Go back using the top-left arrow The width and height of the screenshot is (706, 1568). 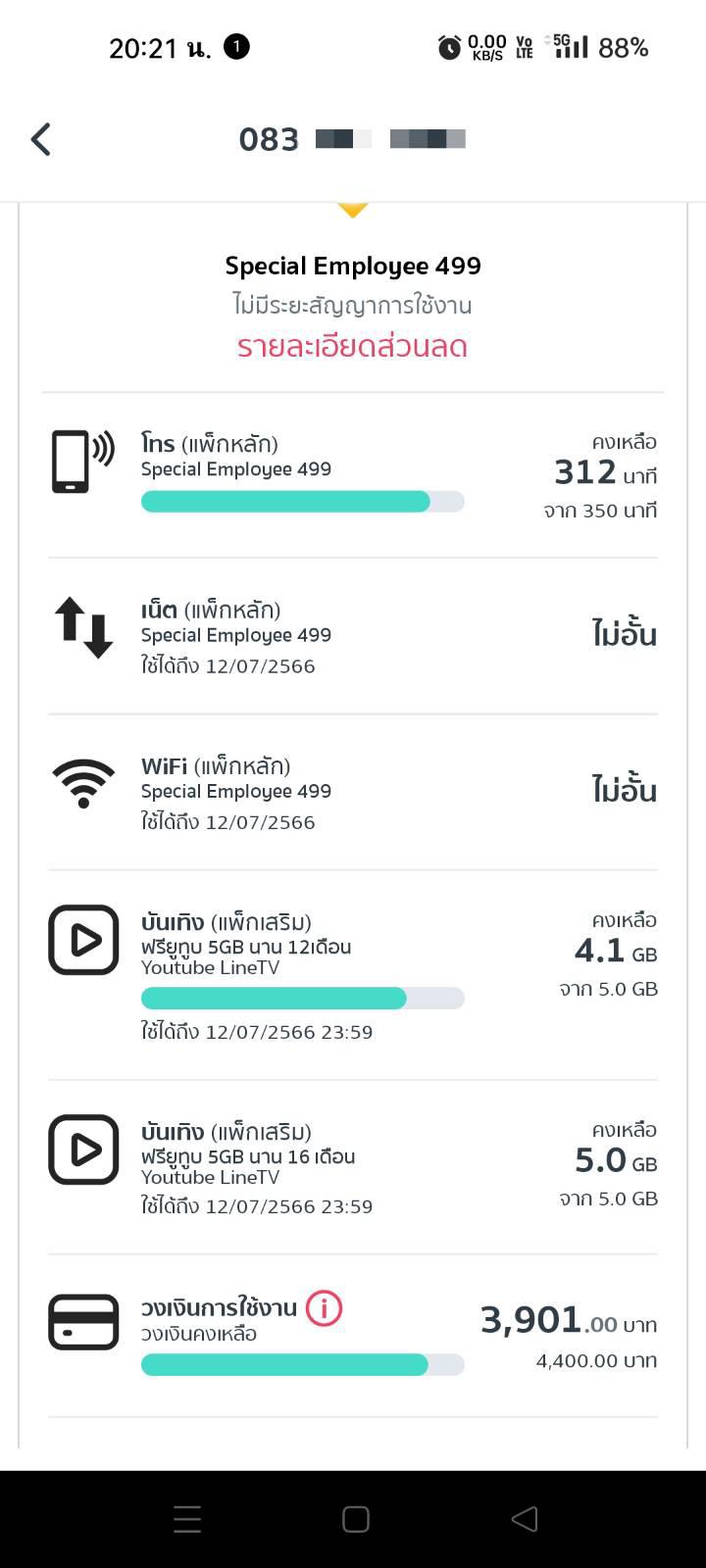coord(40,139)
